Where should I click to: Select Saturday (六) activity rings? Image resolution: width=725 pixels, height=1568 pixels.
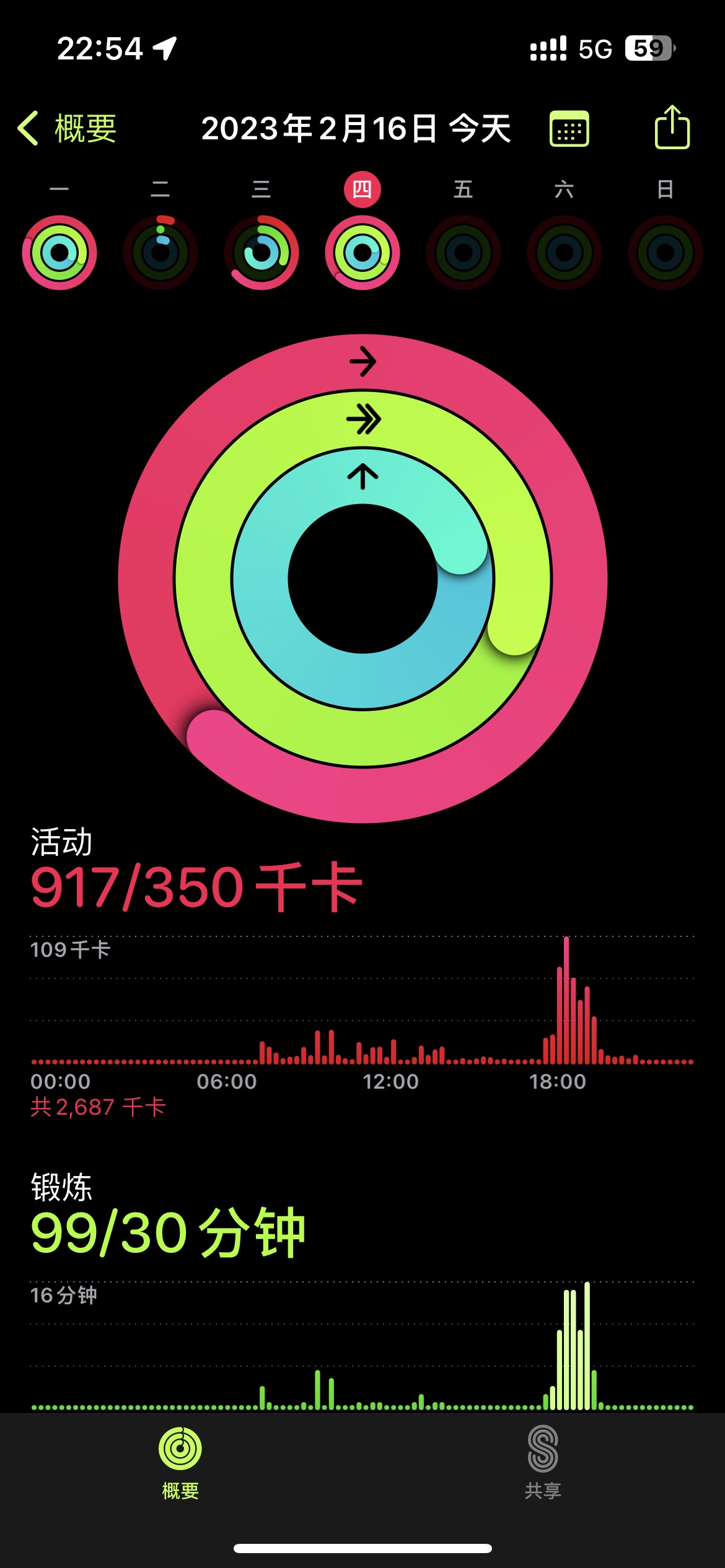point(565,253)
